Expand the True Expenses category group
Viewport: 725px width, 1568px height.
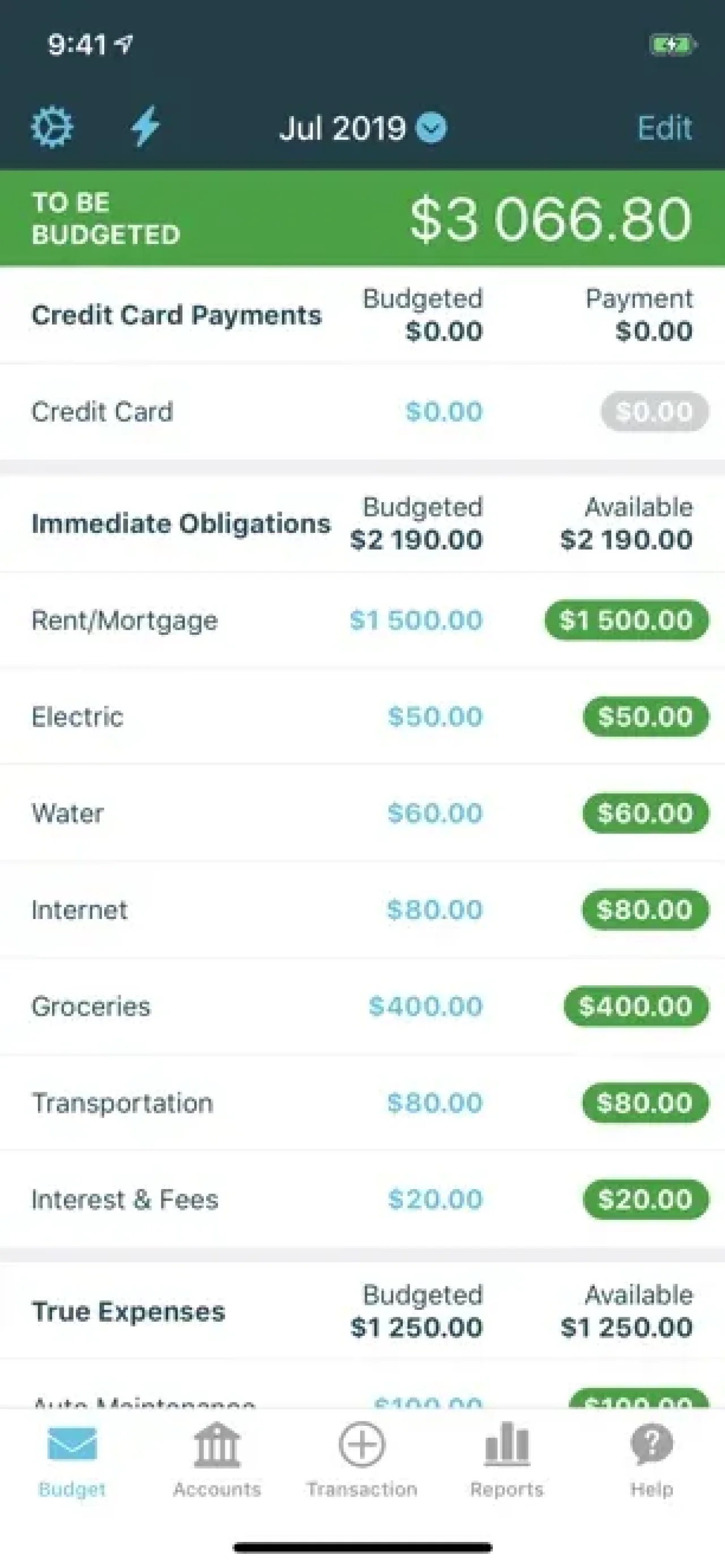pyautogui.click(x=129, y=1313)
